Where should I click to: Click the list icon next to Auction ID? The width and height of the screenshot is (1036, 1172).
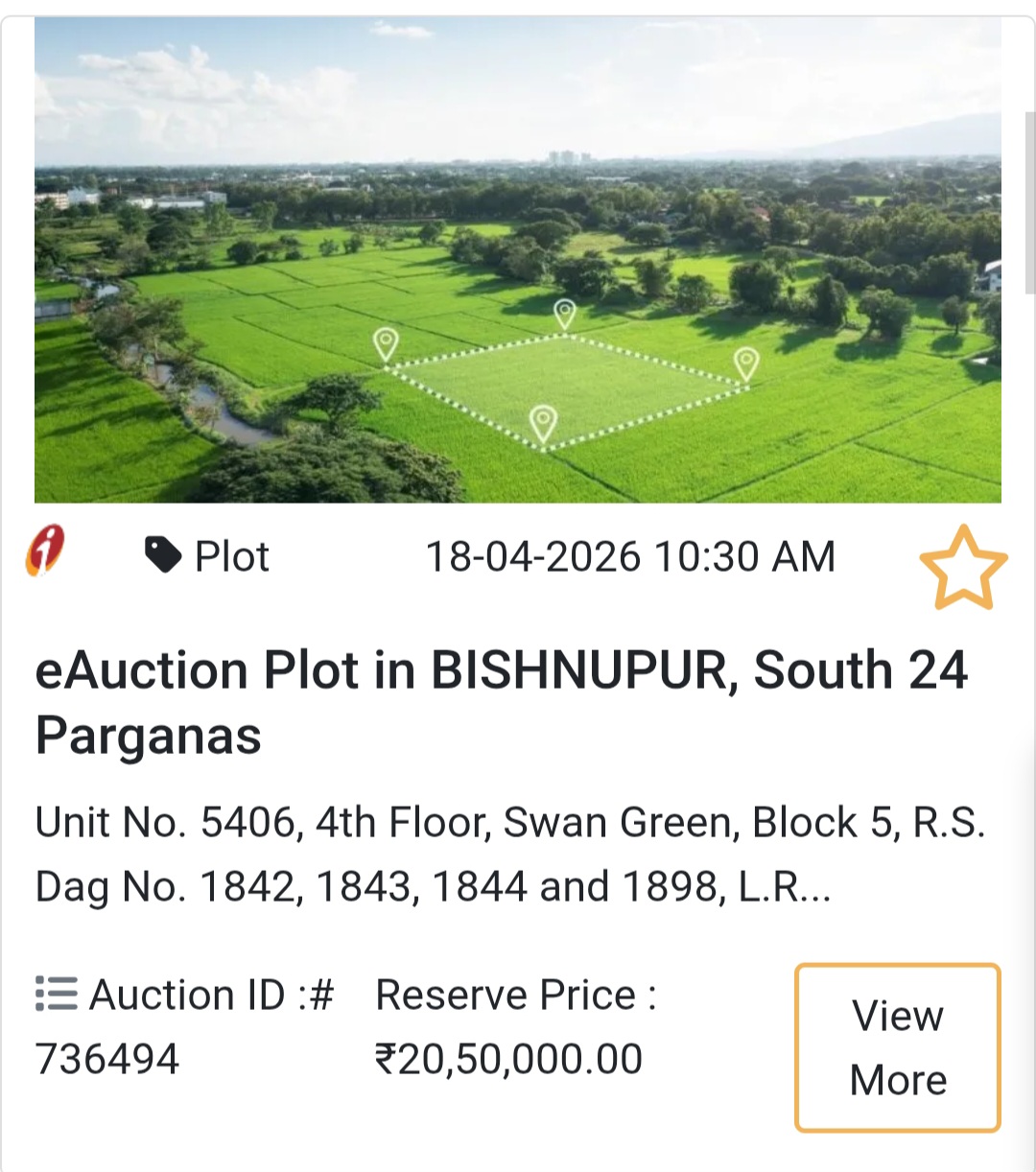[55, 995]
